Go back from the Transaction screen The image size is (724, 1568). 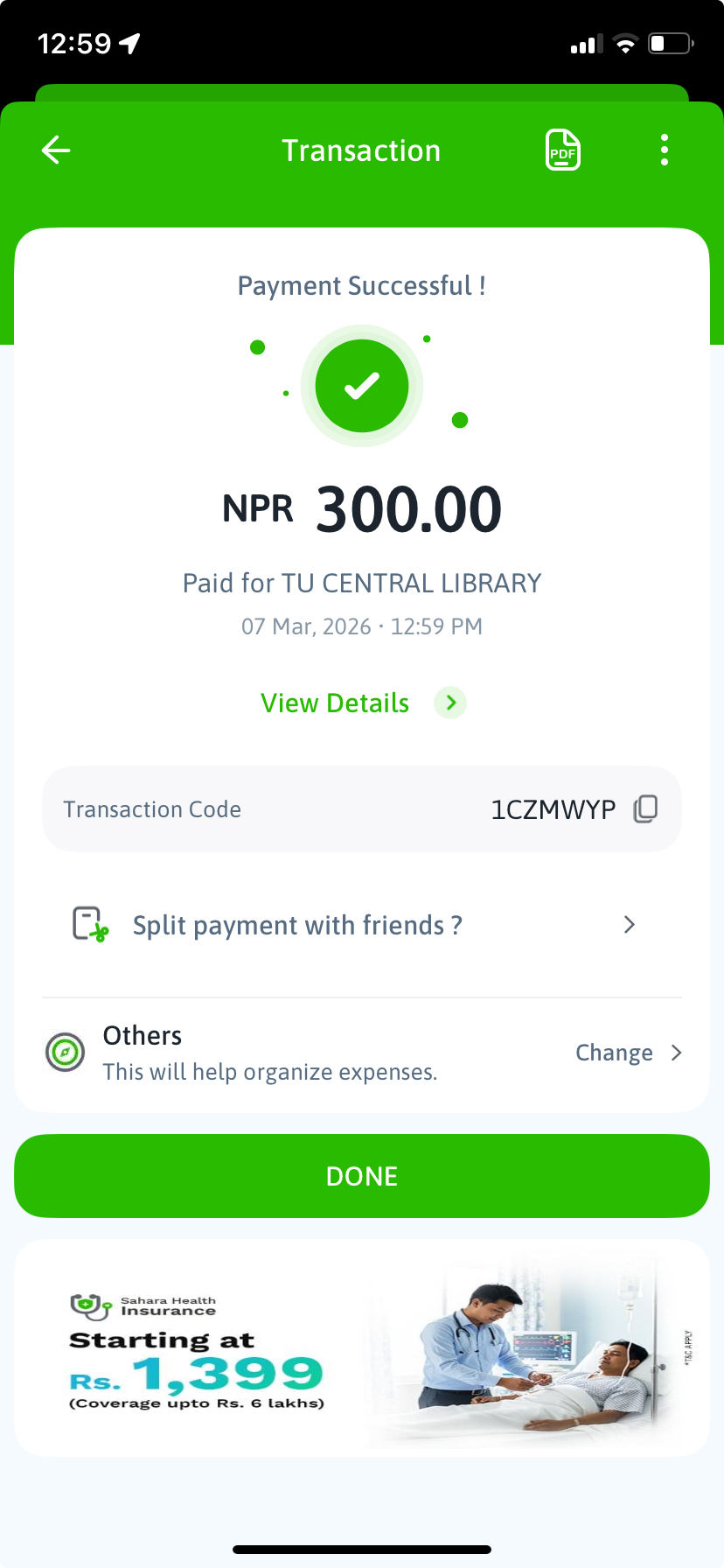click(56, 150)
